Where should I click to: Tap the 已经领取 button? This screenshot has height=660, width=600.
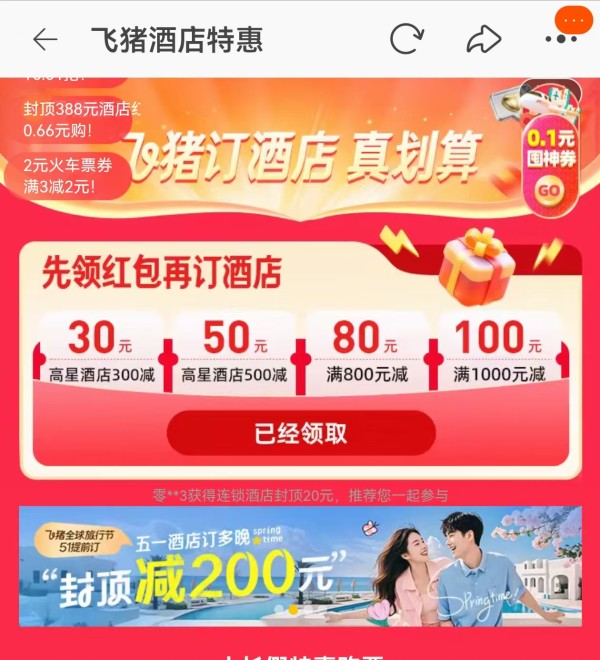[x=301, y=433]
